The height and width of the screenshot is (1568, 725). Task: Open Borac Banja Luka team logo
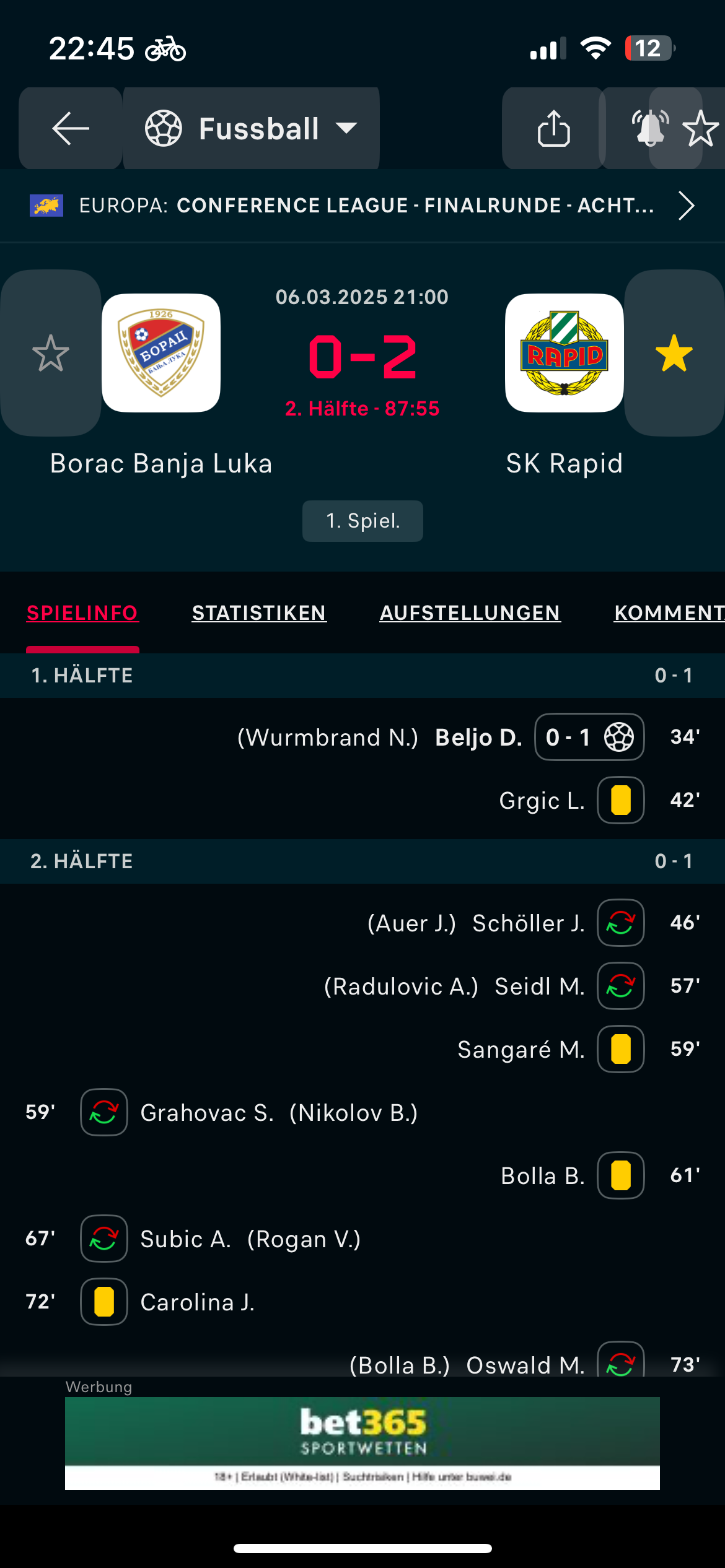[x=161, y=353]
